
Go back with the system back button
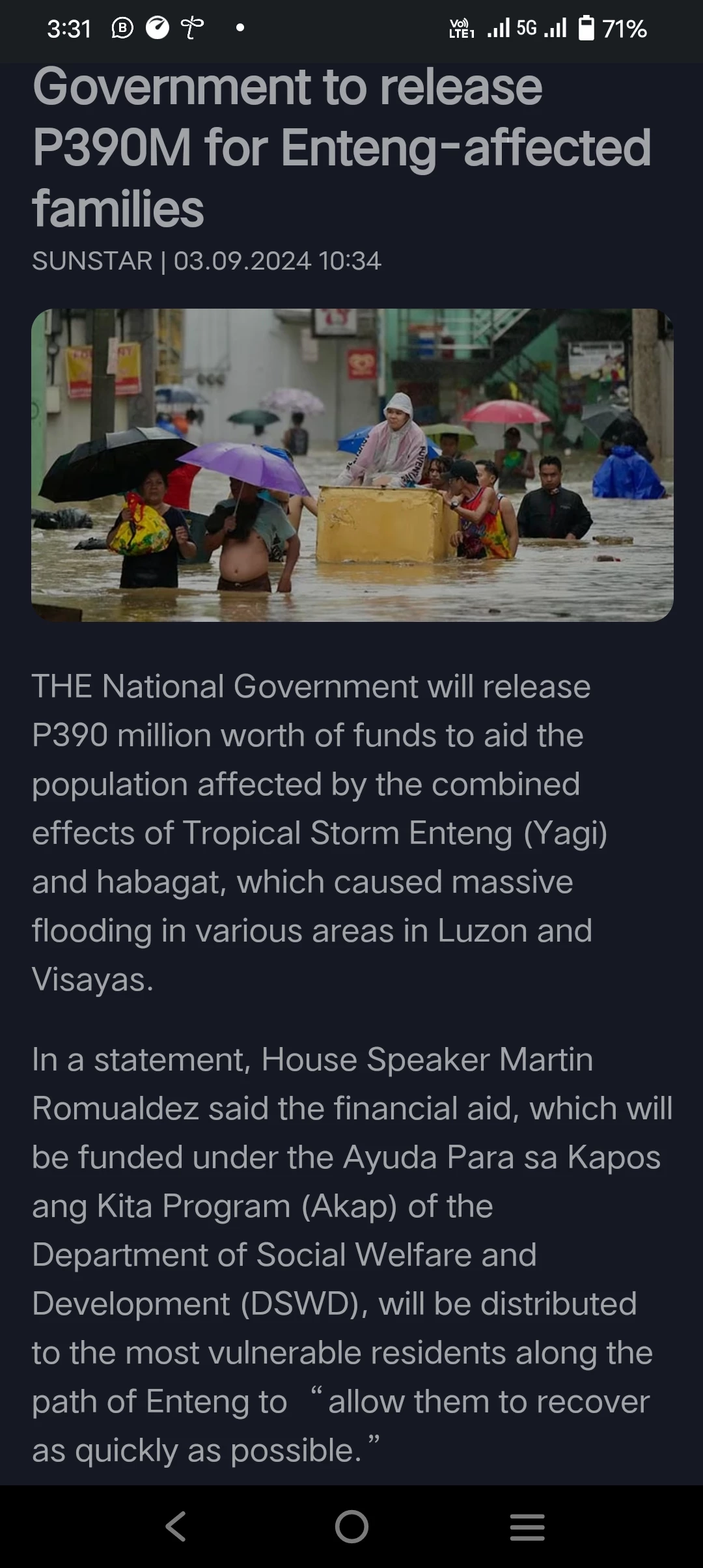[x=176, y=1526]
